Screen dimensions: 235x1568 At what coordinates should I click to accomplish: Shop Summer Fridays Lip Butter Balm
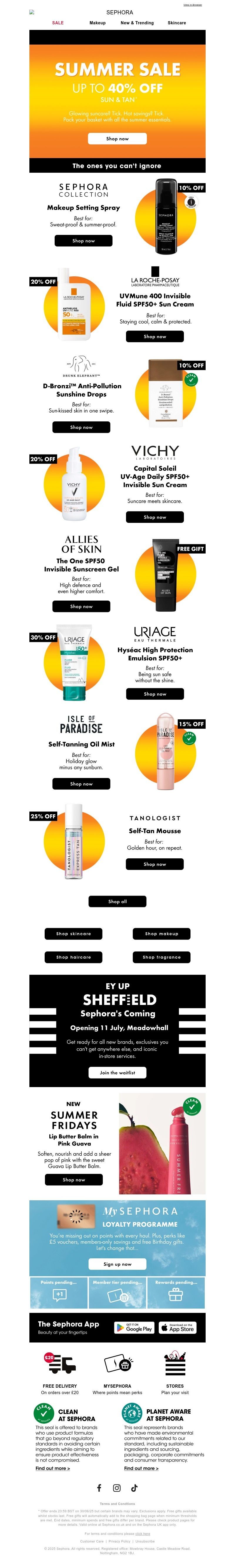click(x=74, y=1180)
